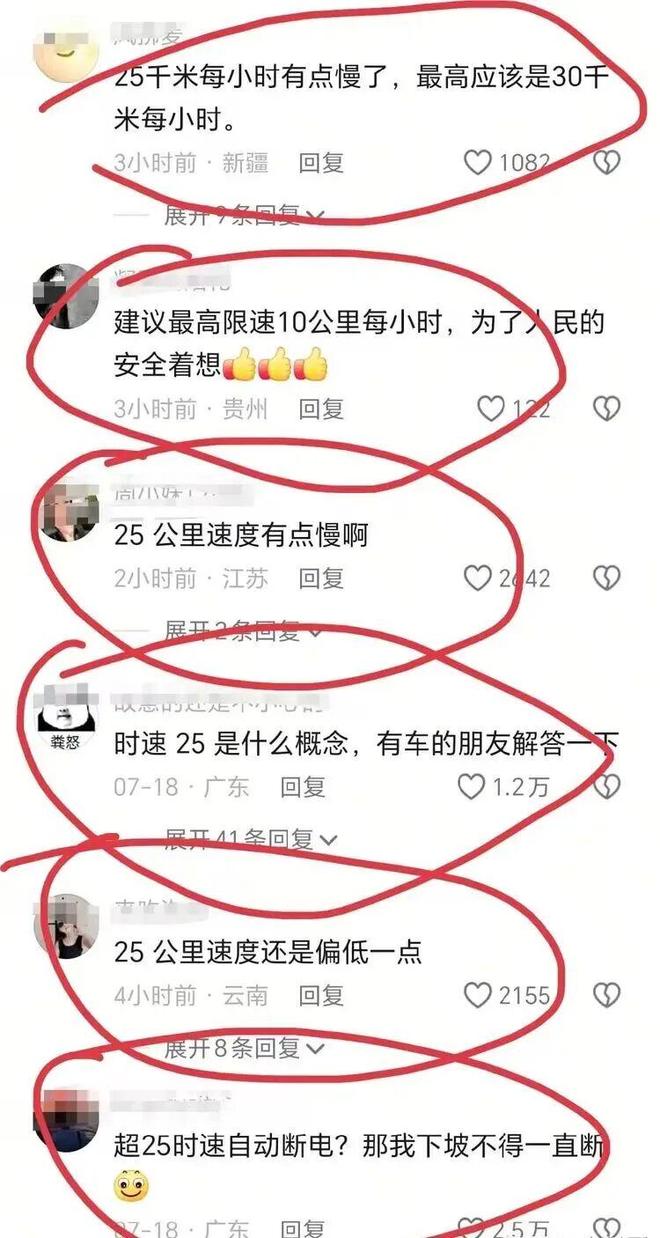Reply to the 新疆 comment

pos(321,162)
